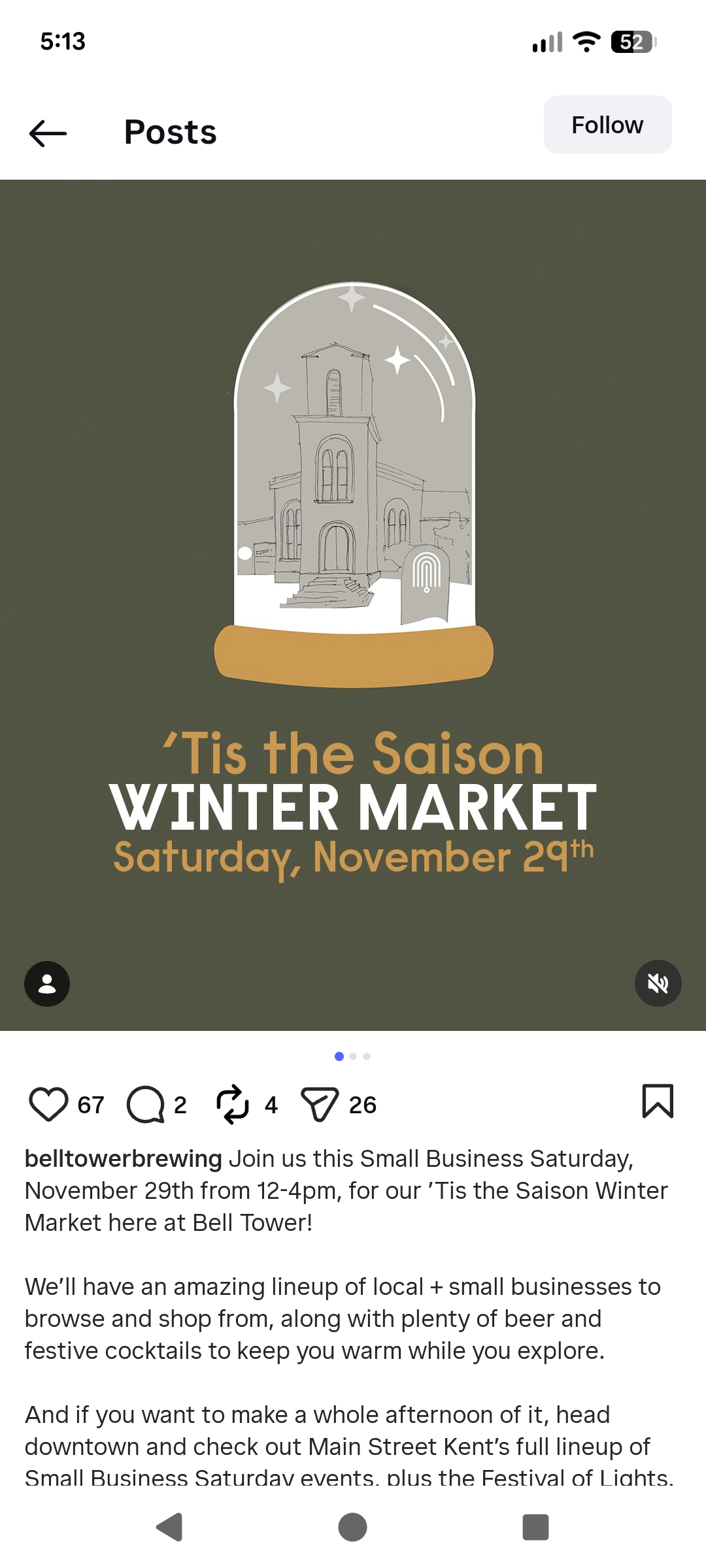
Task: Open recent apps from the navigation bar
Action: pyautogui.click(x=535, y=1527)
